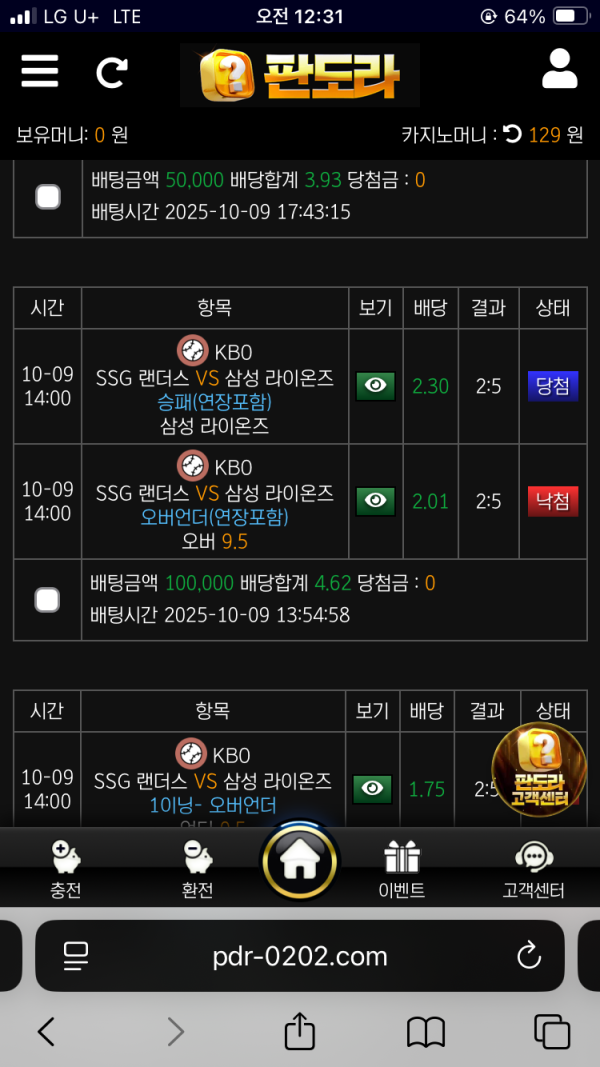
Task: View details of the 1.75 odds bet
Action: pos(372,789)
